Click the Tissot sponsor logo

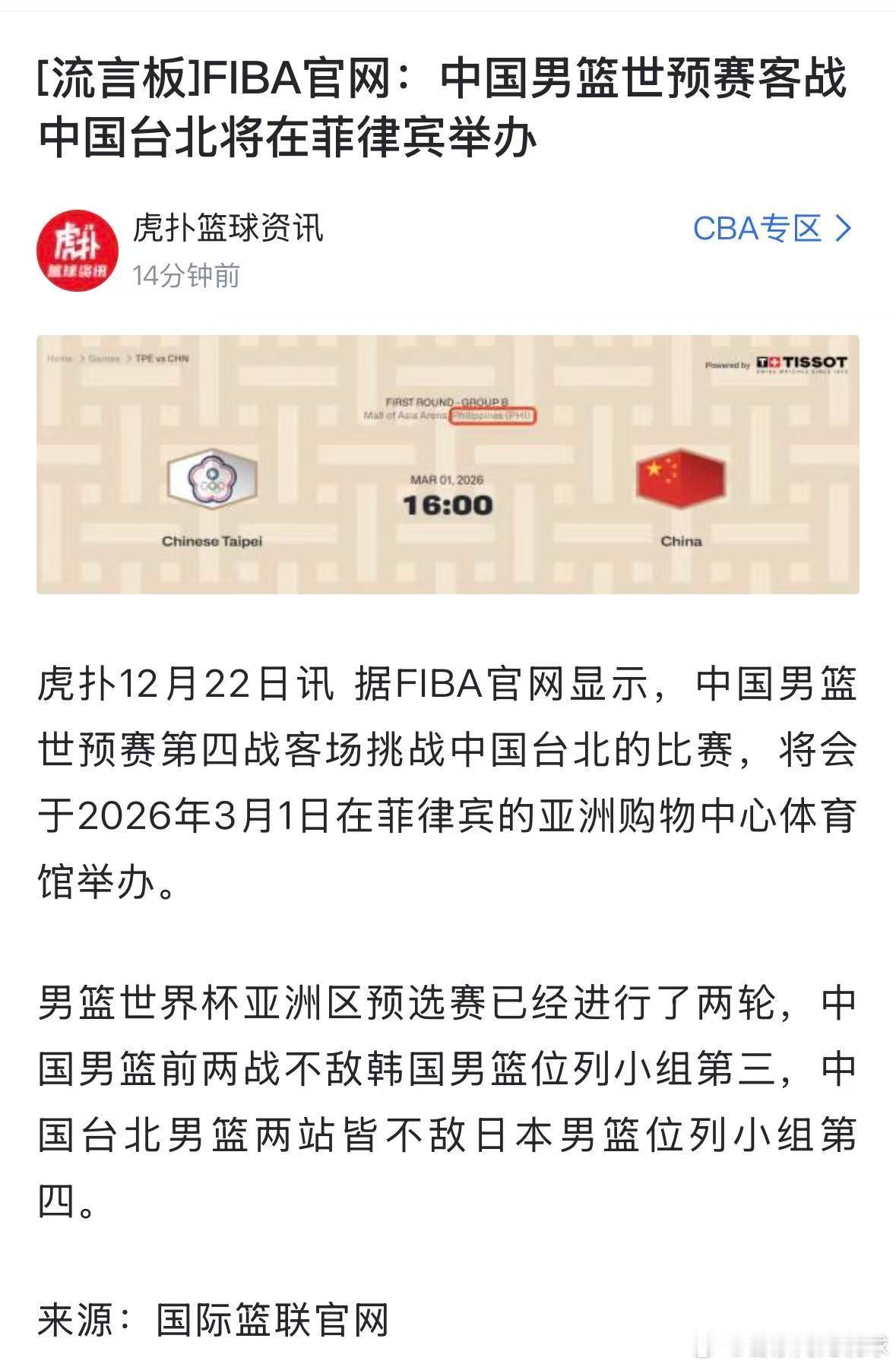point(803,364)
